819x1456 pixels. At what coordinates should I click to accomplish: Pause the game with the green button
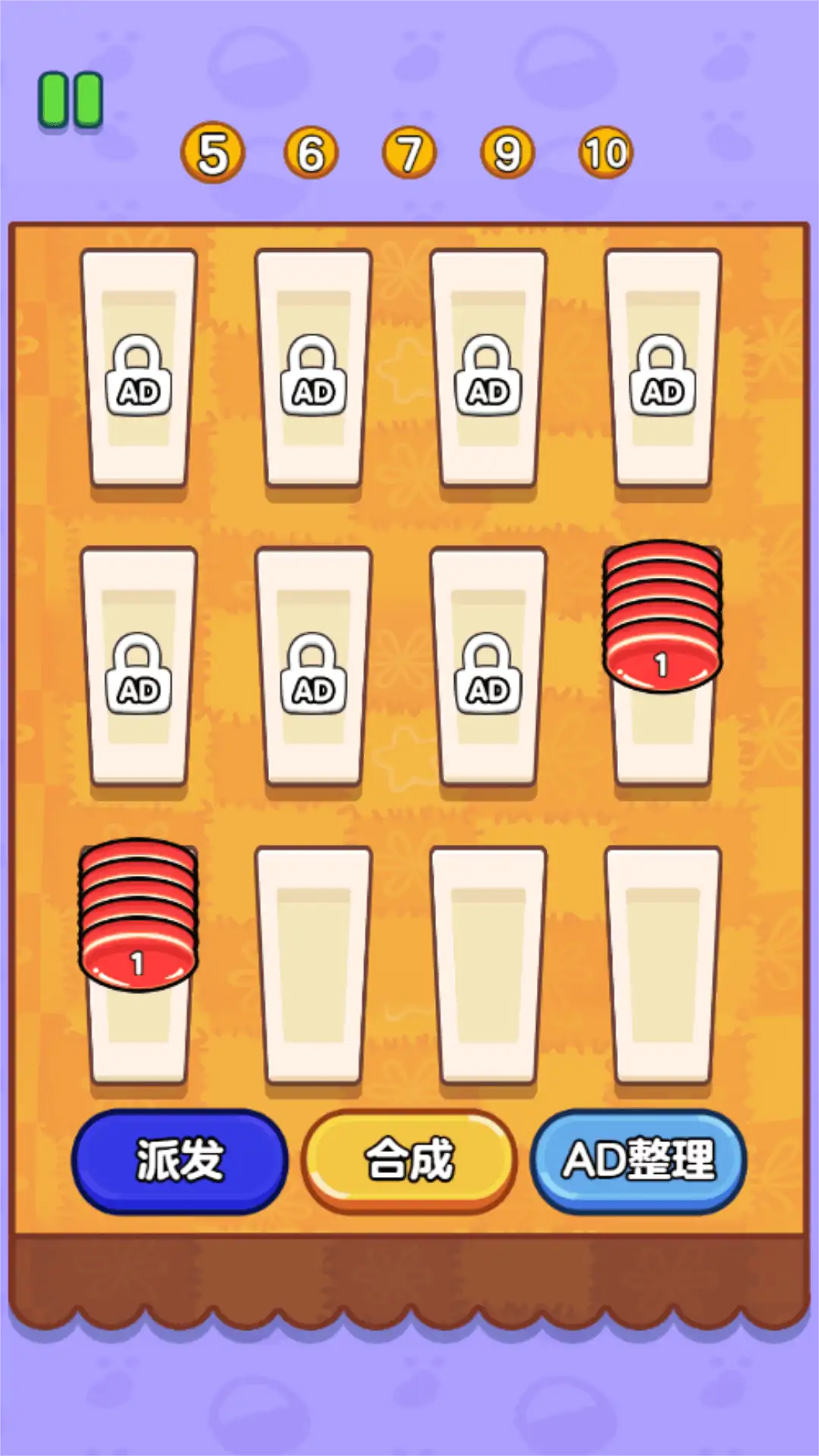pos(71,99)
